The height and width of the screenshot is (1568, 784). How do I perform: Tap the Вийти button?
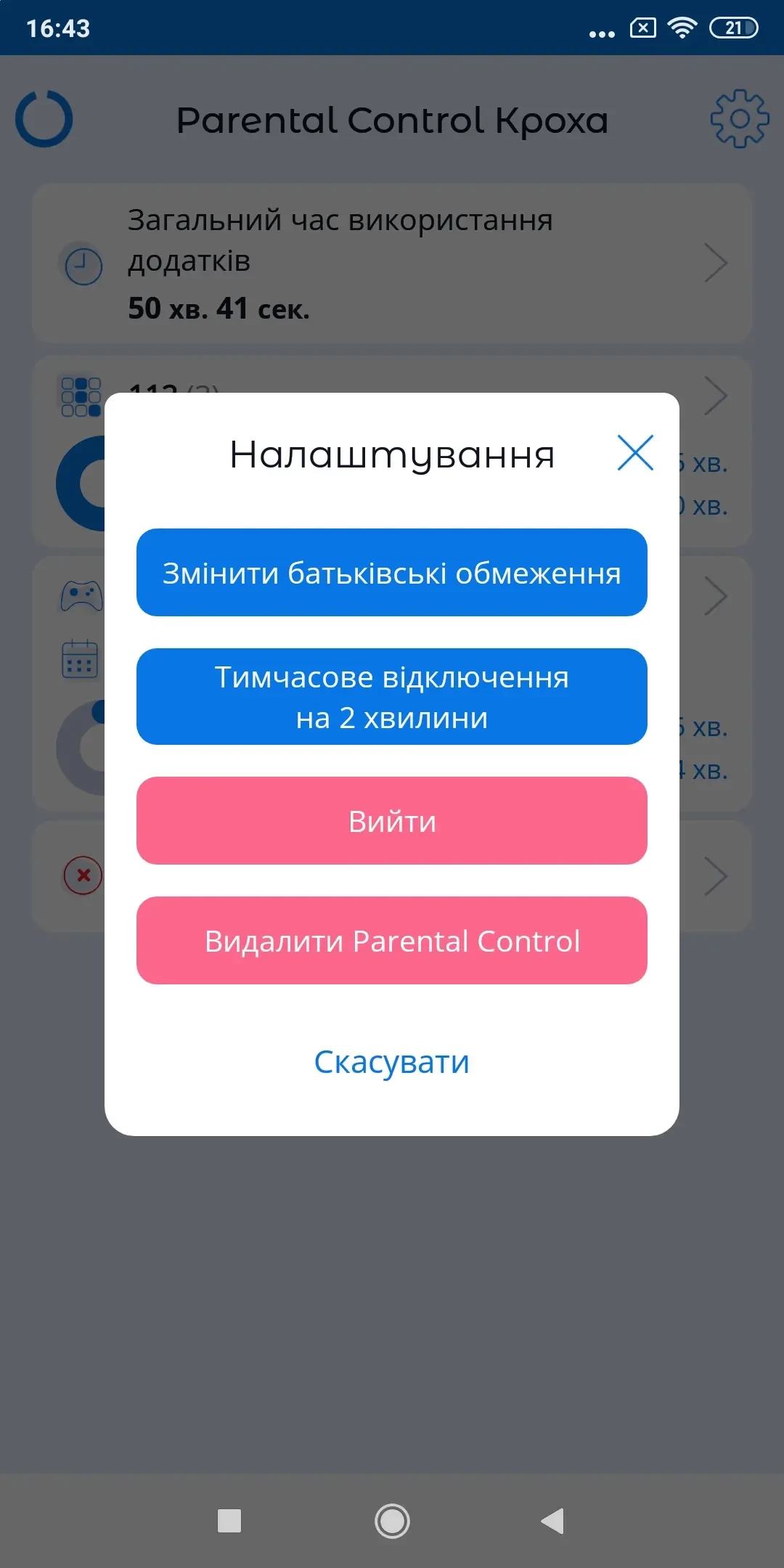point(392,821)
